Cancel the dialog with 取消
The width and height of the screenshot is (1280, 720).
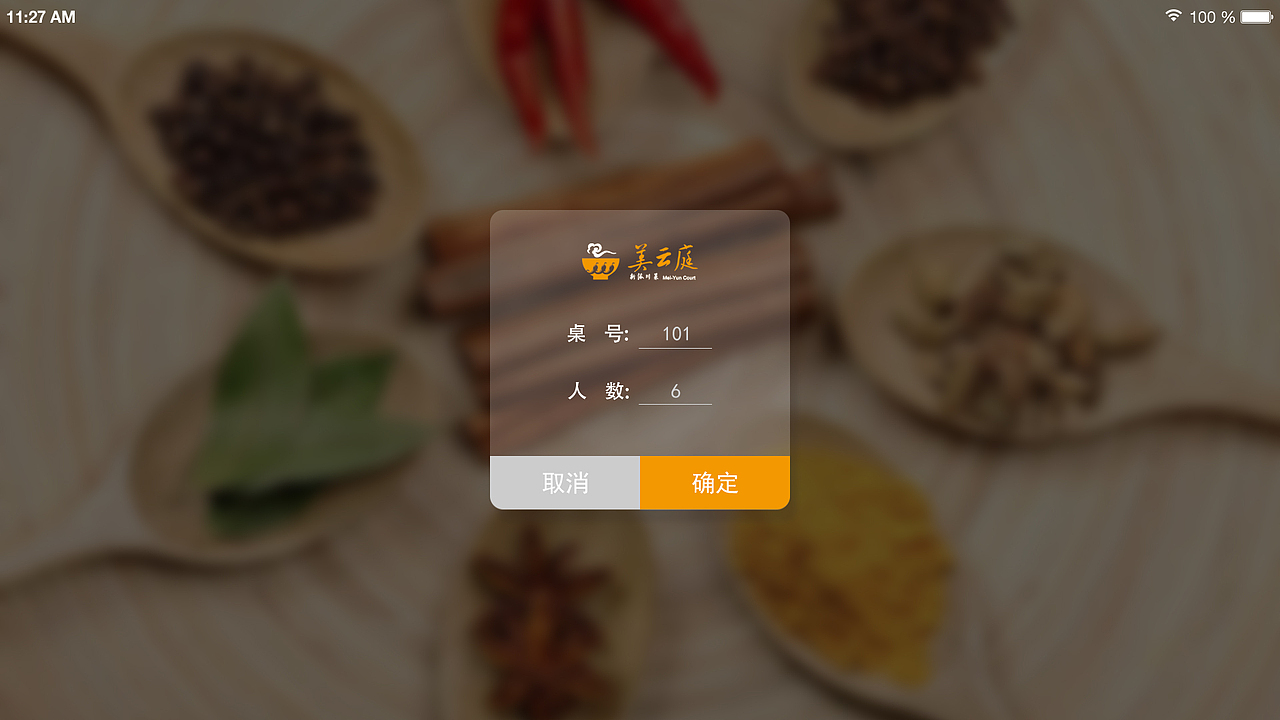click(x=565, y=483)
